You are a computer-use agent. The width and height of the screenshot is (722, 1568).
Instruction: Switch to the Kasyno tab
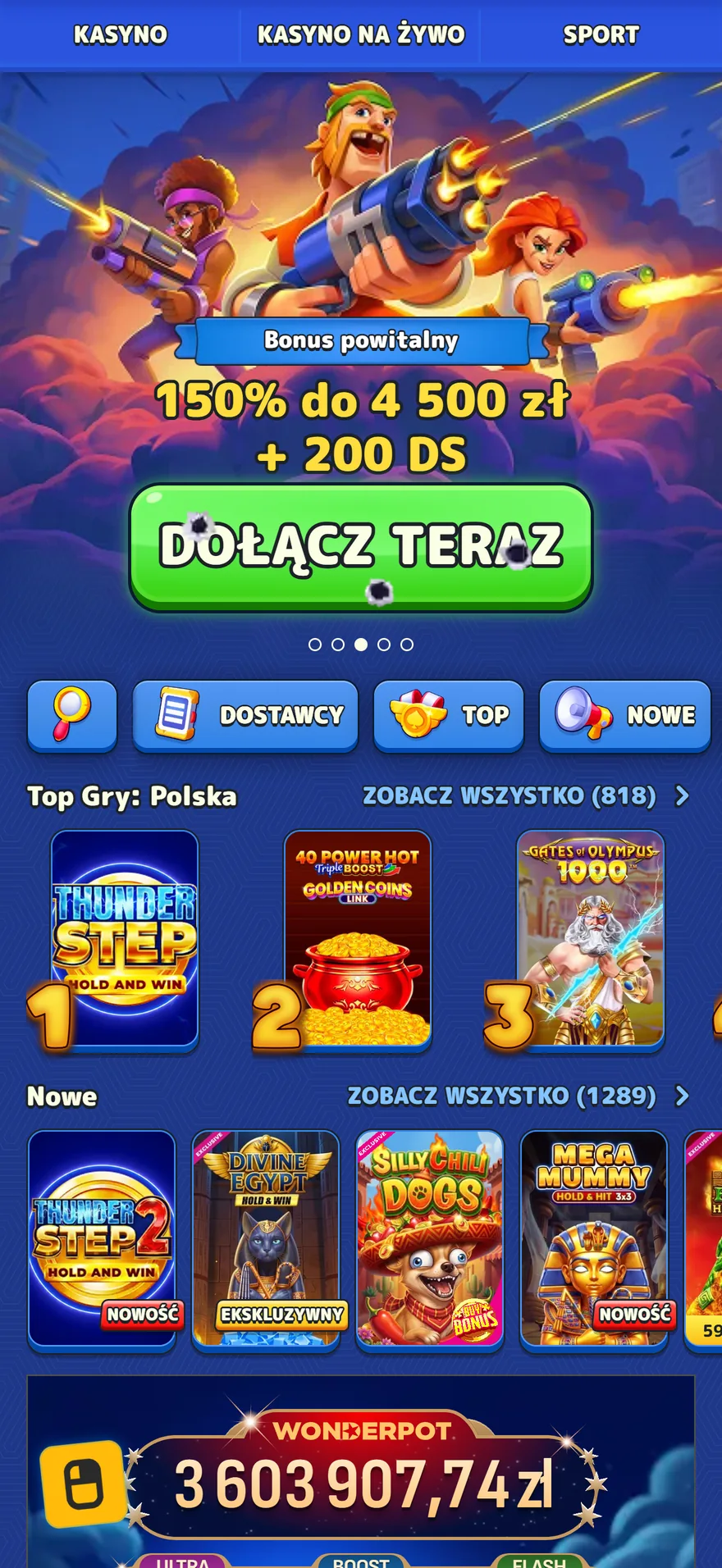[x=120, y=34]
